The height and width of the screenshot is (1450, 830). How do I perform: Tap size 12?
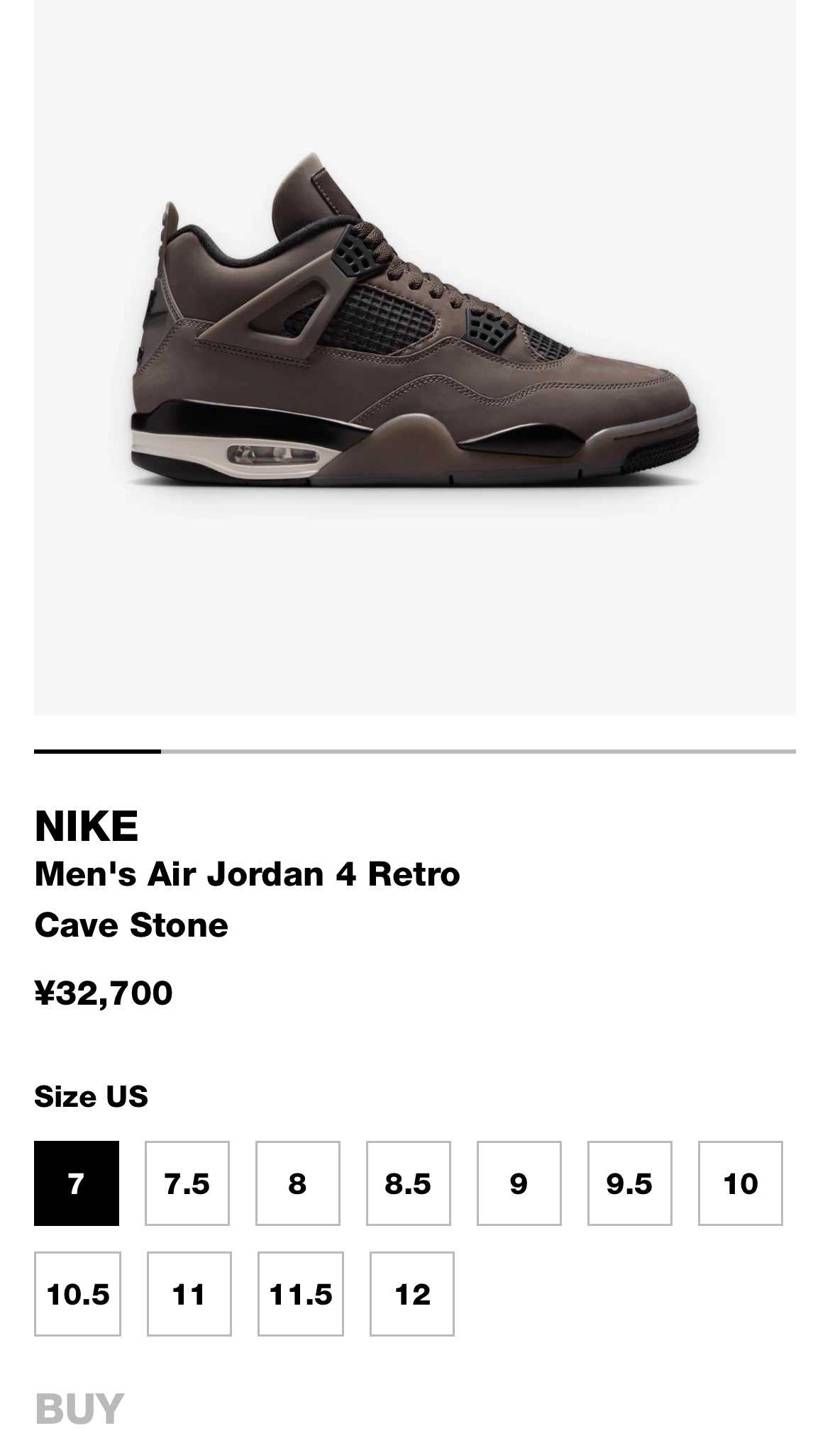412,1294
